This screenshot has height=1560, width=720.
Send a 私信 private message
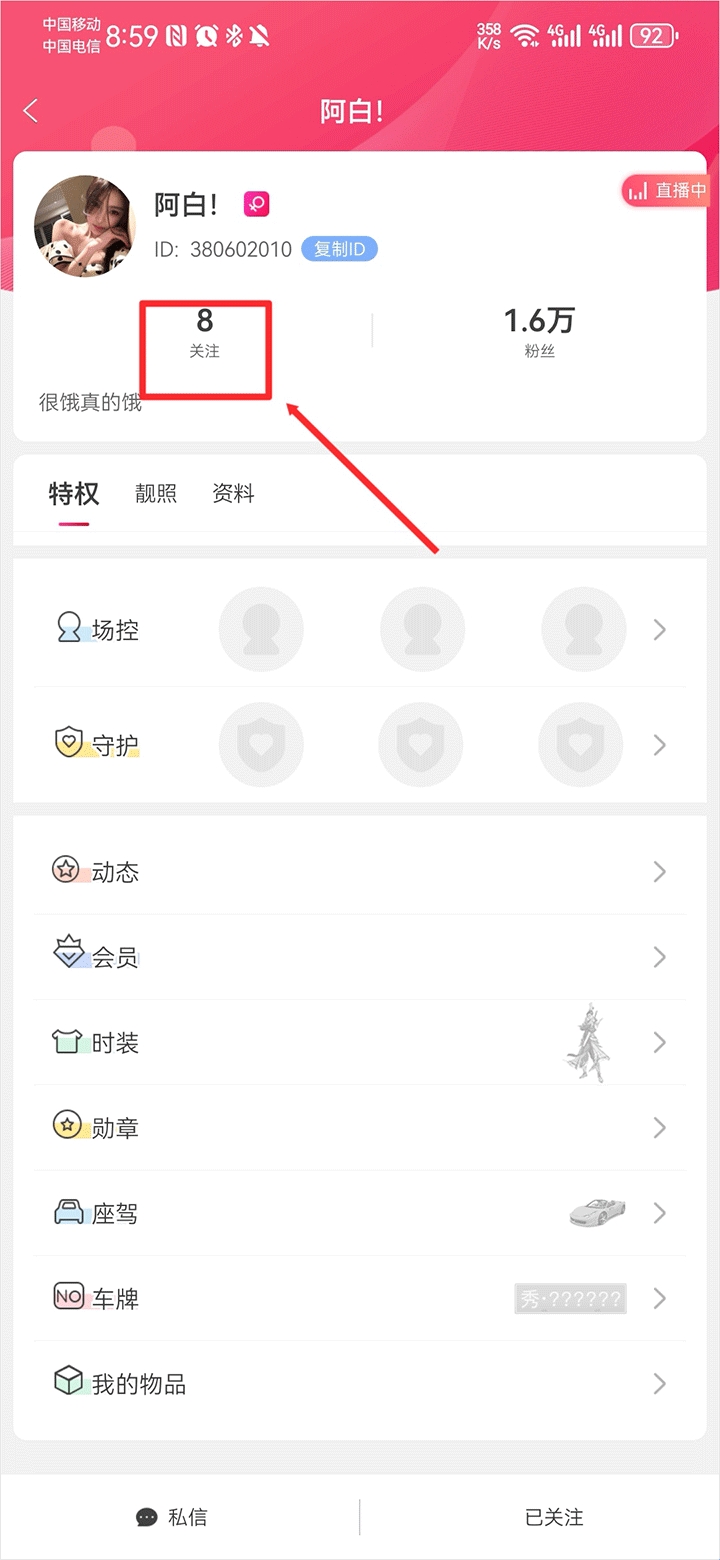coord(172,1517)
